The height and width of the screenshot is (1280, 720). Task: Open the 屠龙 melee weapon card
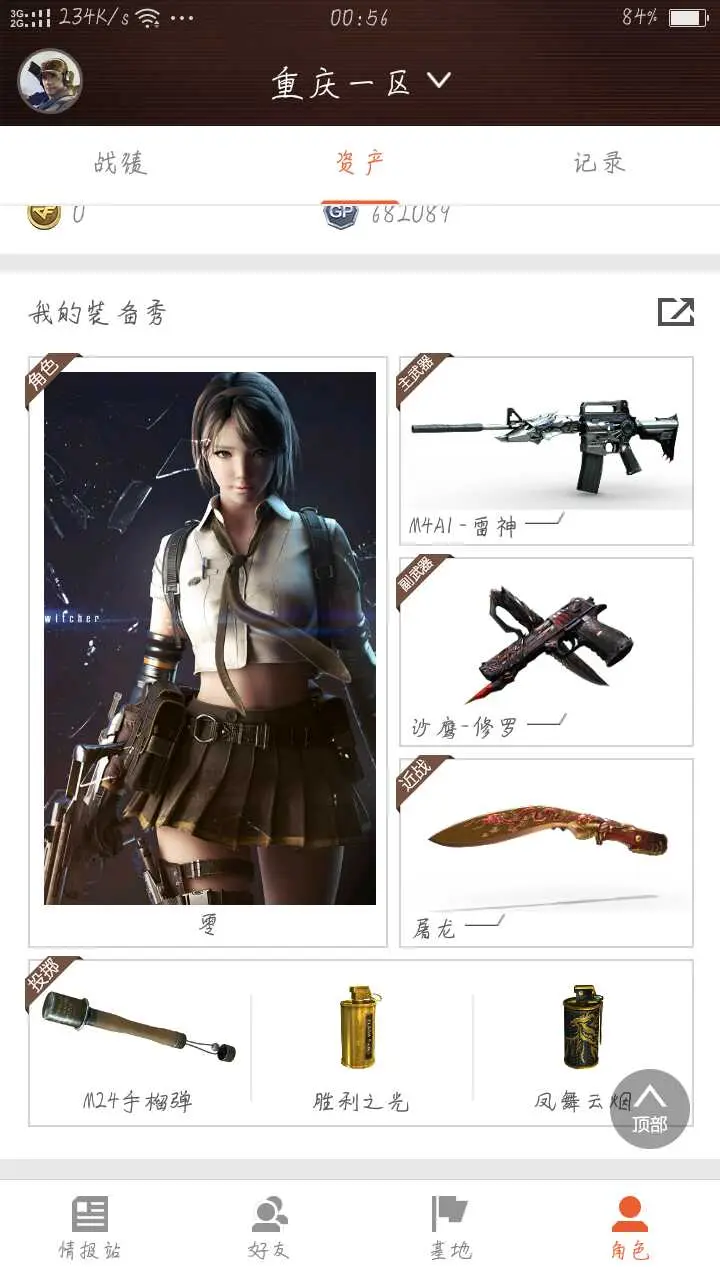tap(546, 851)
